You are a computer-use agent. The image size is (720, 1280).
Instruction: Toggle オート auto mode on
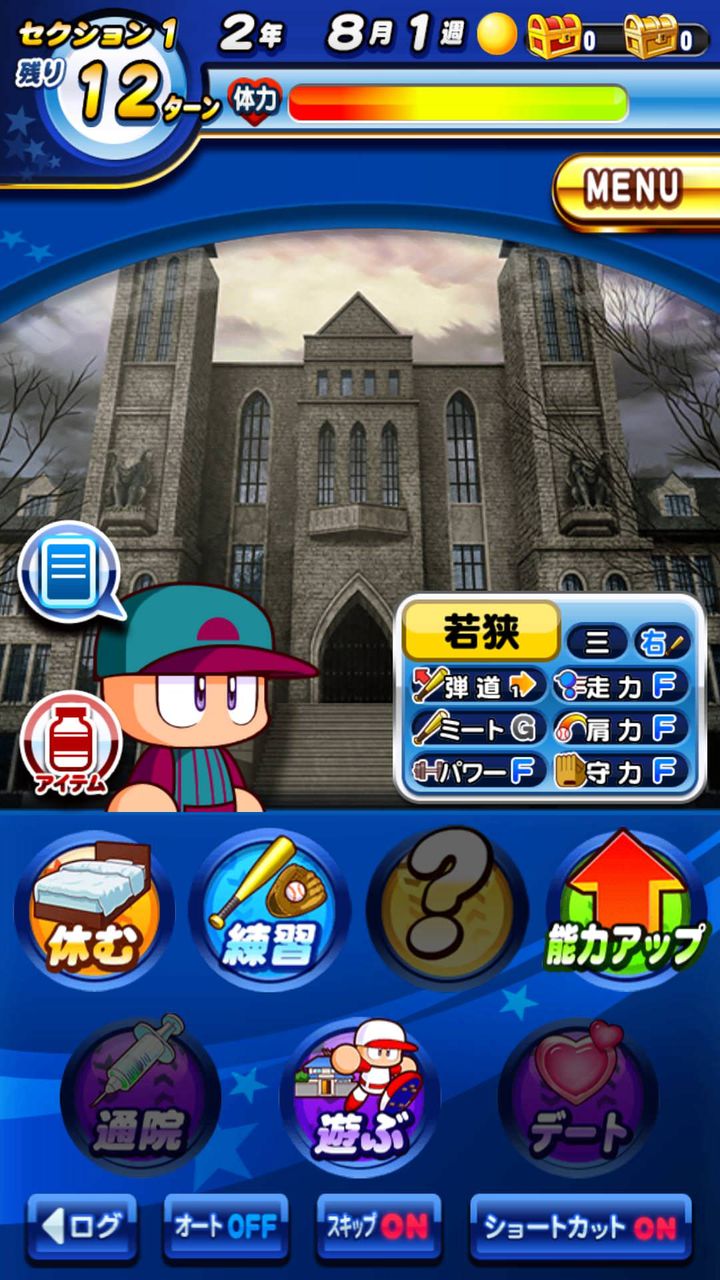[225, 1227]
